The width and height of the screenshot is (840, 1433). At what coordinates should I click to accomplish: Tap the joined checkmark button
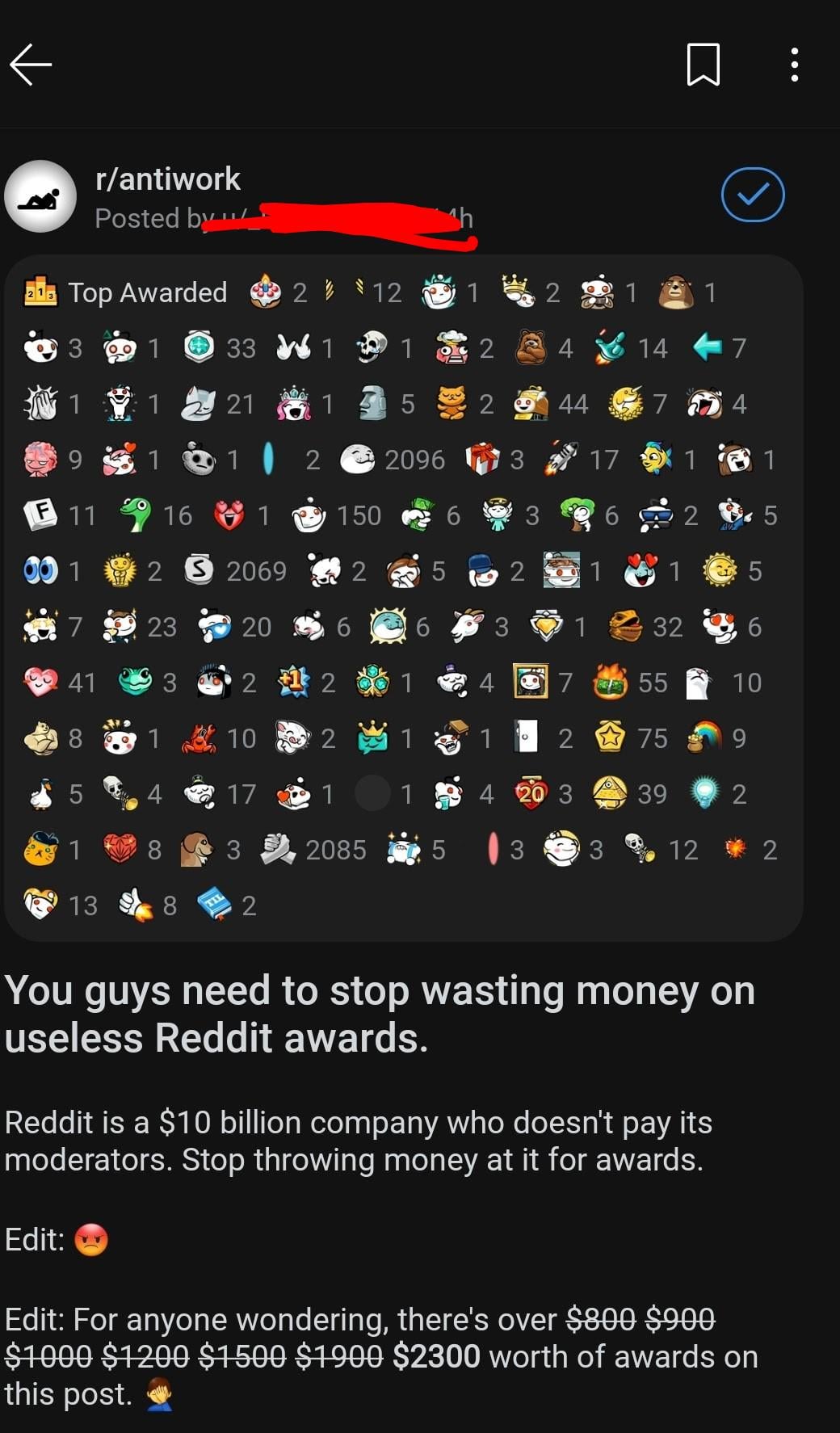752,195
